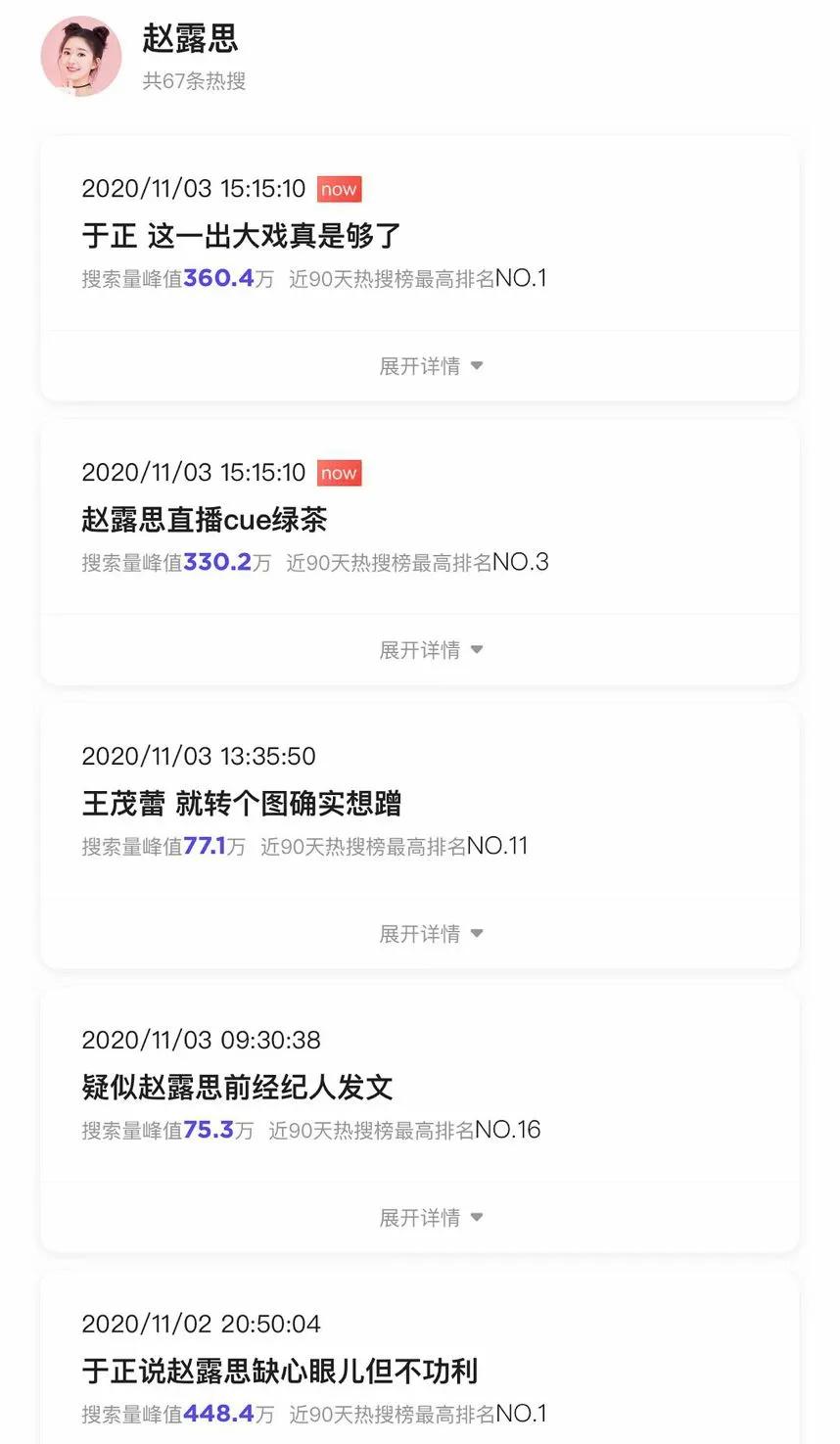
Task: Expand details for 王茂蕾 就转个图确实想蹭
Action: [430, 934]
